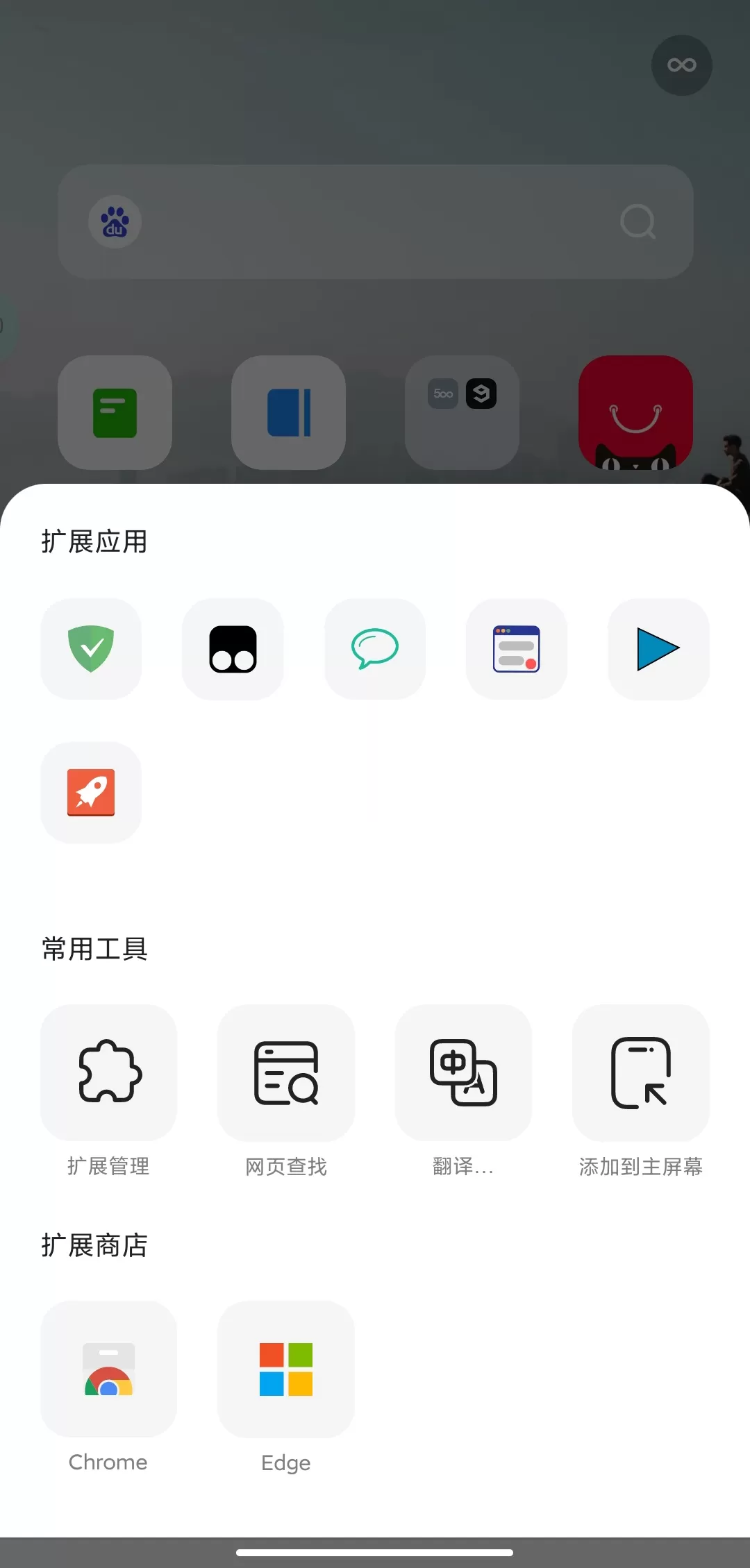The height and width of the screenshot is (1568, 750).
Task: Tap the webpage reader extension icon
Action: pos(517,649)
